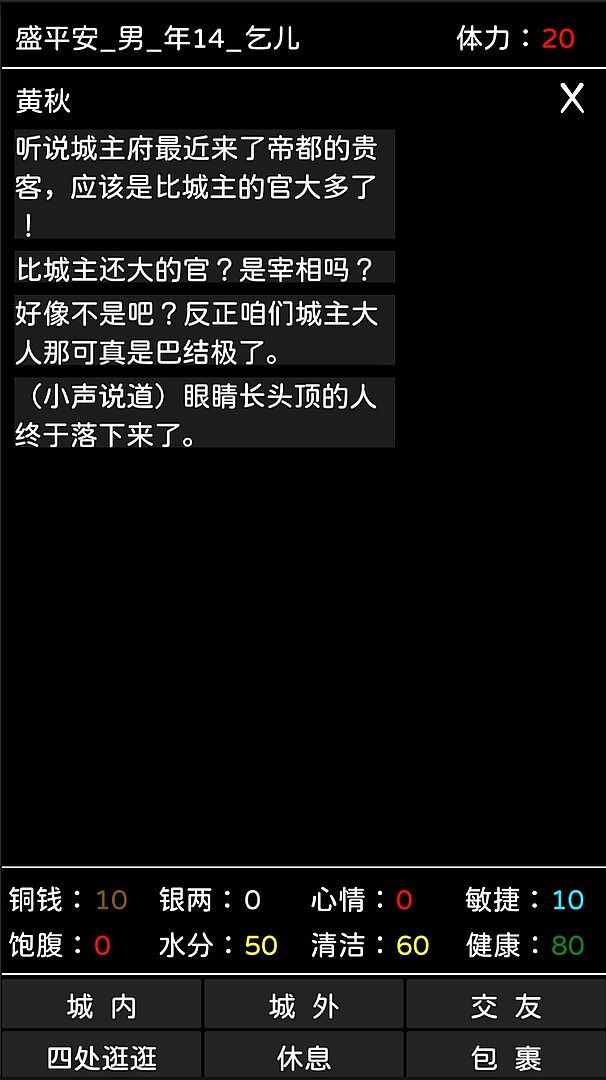
Task: Close the dialogue with 黄秋
Action: click(x=572, y=98)
